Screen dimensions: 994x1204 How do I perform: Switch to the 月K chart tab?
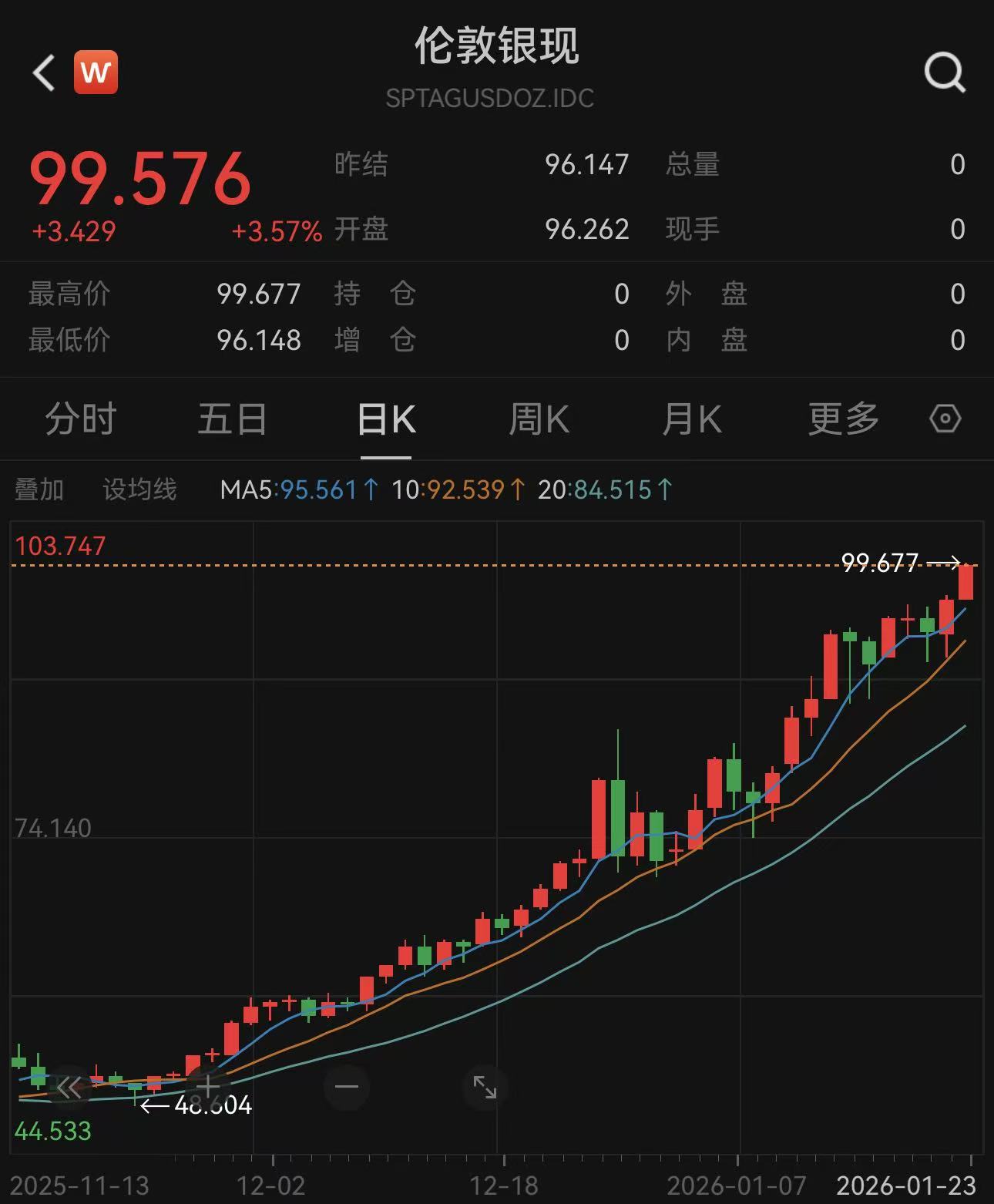click(691, 419)
